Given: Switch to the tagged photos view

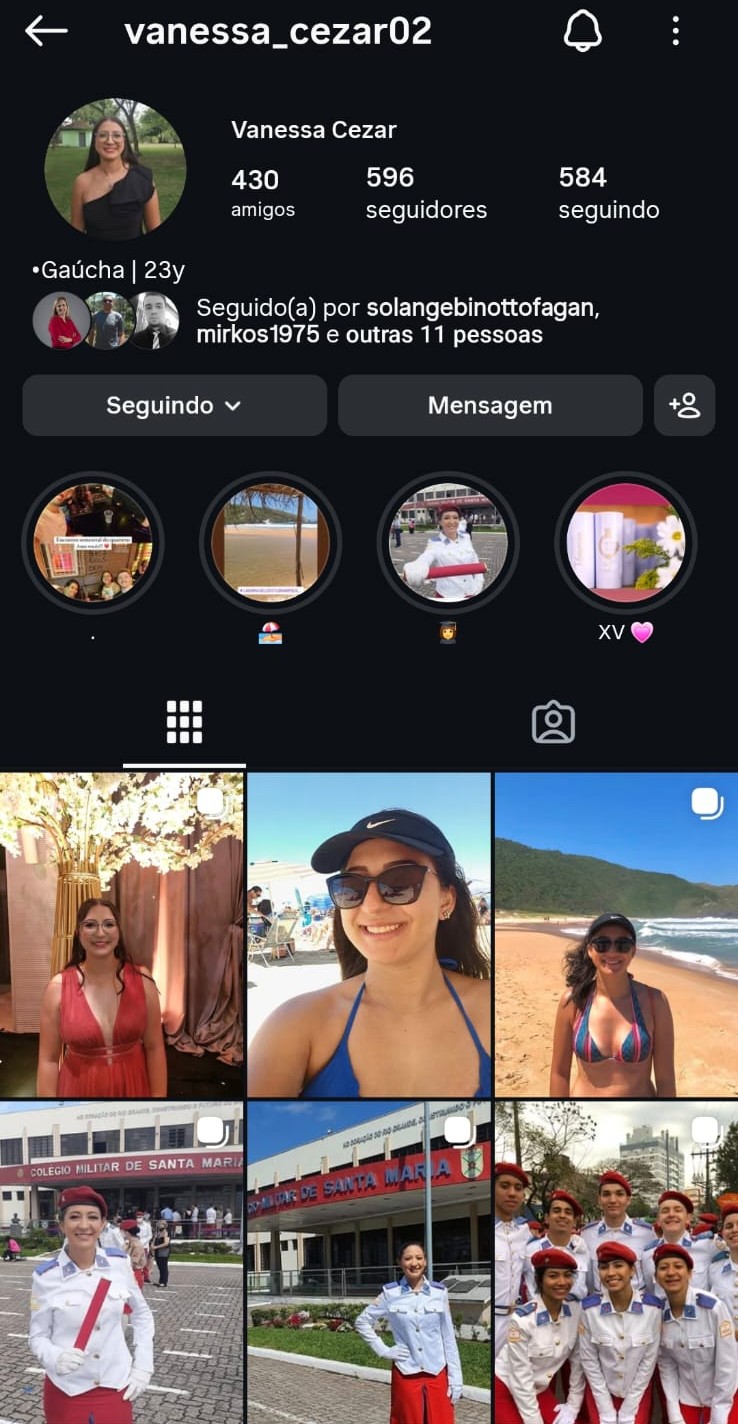Looking at the screenshot, I should pyautogui.click(x=553, y=721).
